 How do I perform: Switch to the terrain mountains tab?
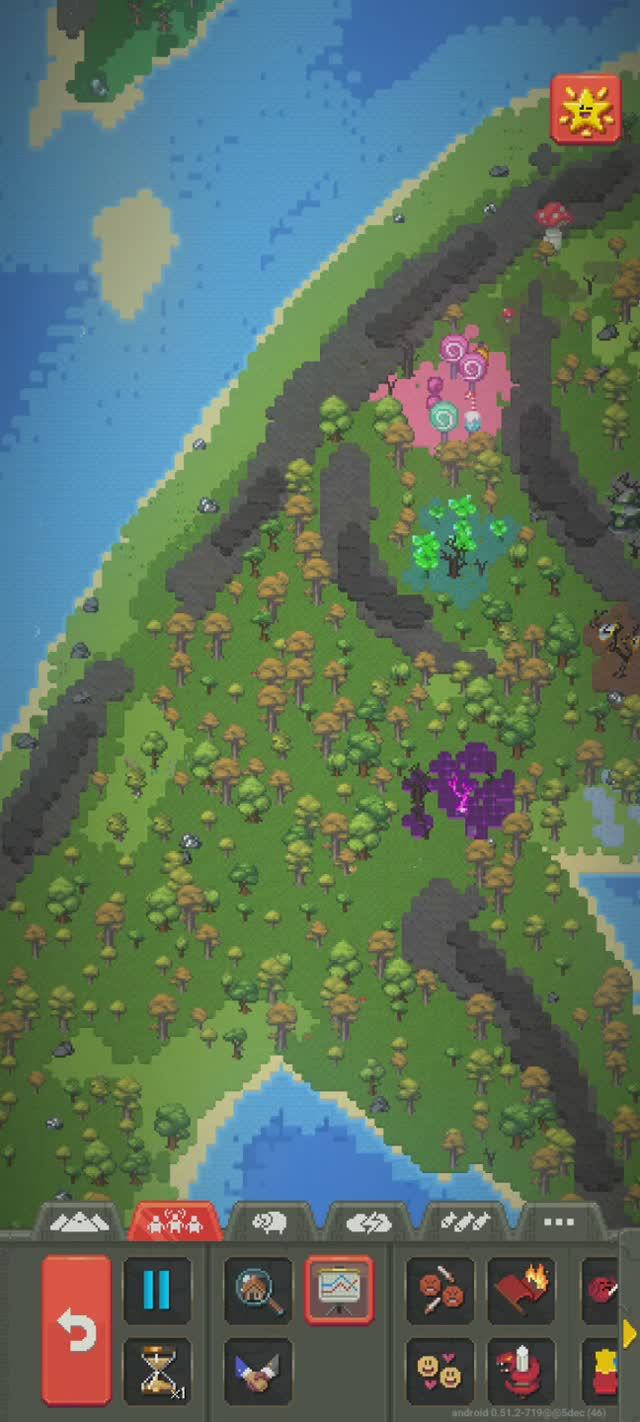pyautogui.click(x=78, y=1222)
